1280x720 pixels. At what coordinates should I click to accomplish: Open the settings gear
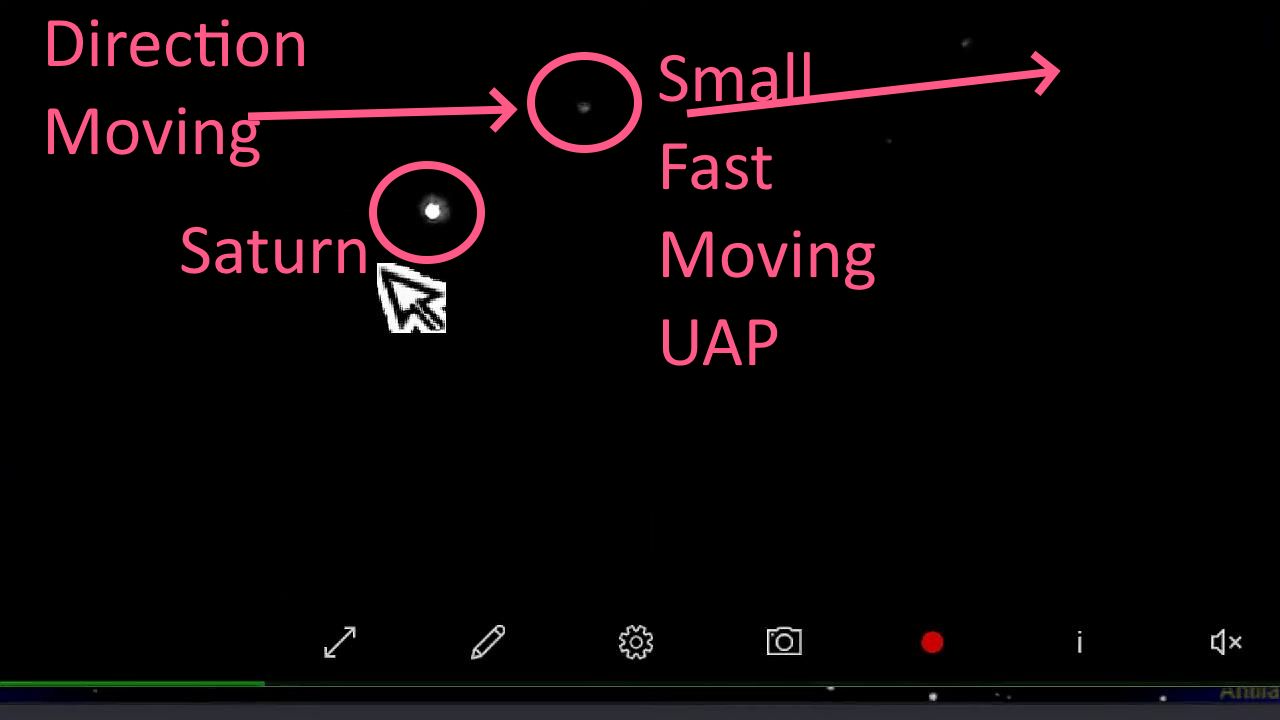tap(636, 642)
